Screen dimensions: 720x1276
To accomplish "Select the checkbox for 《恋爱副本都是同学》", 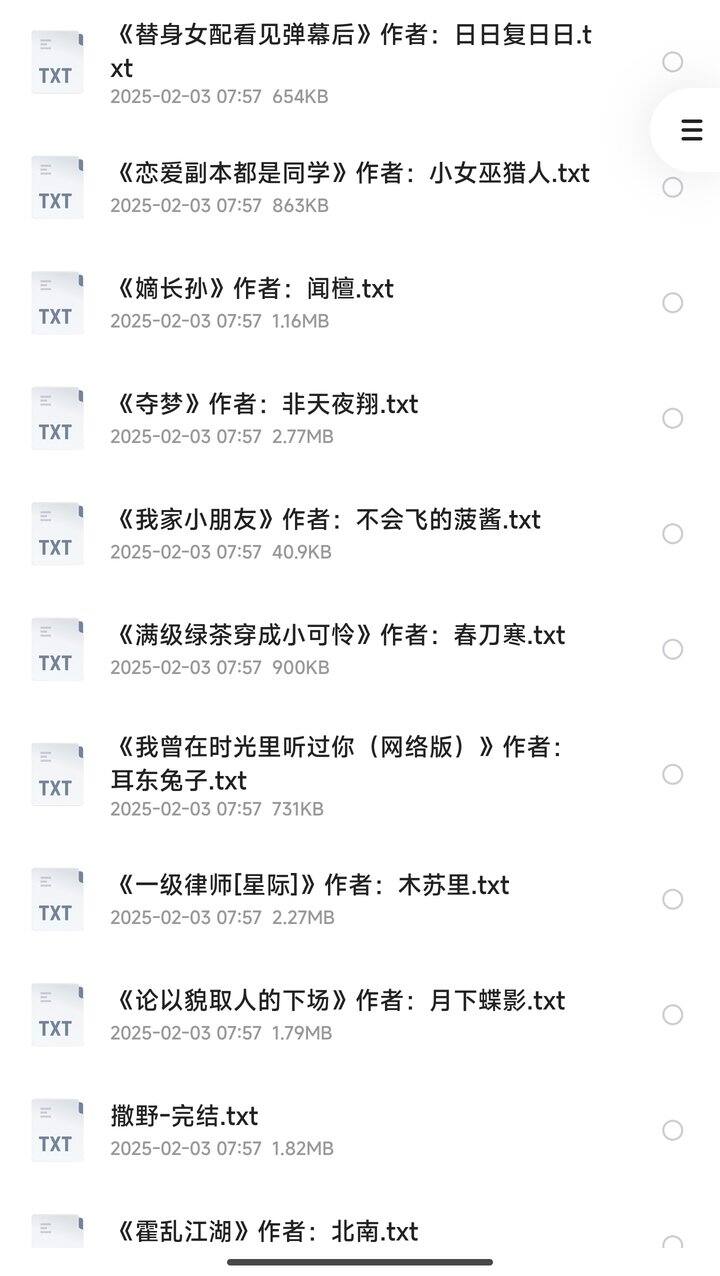I will tap(673, 187).
